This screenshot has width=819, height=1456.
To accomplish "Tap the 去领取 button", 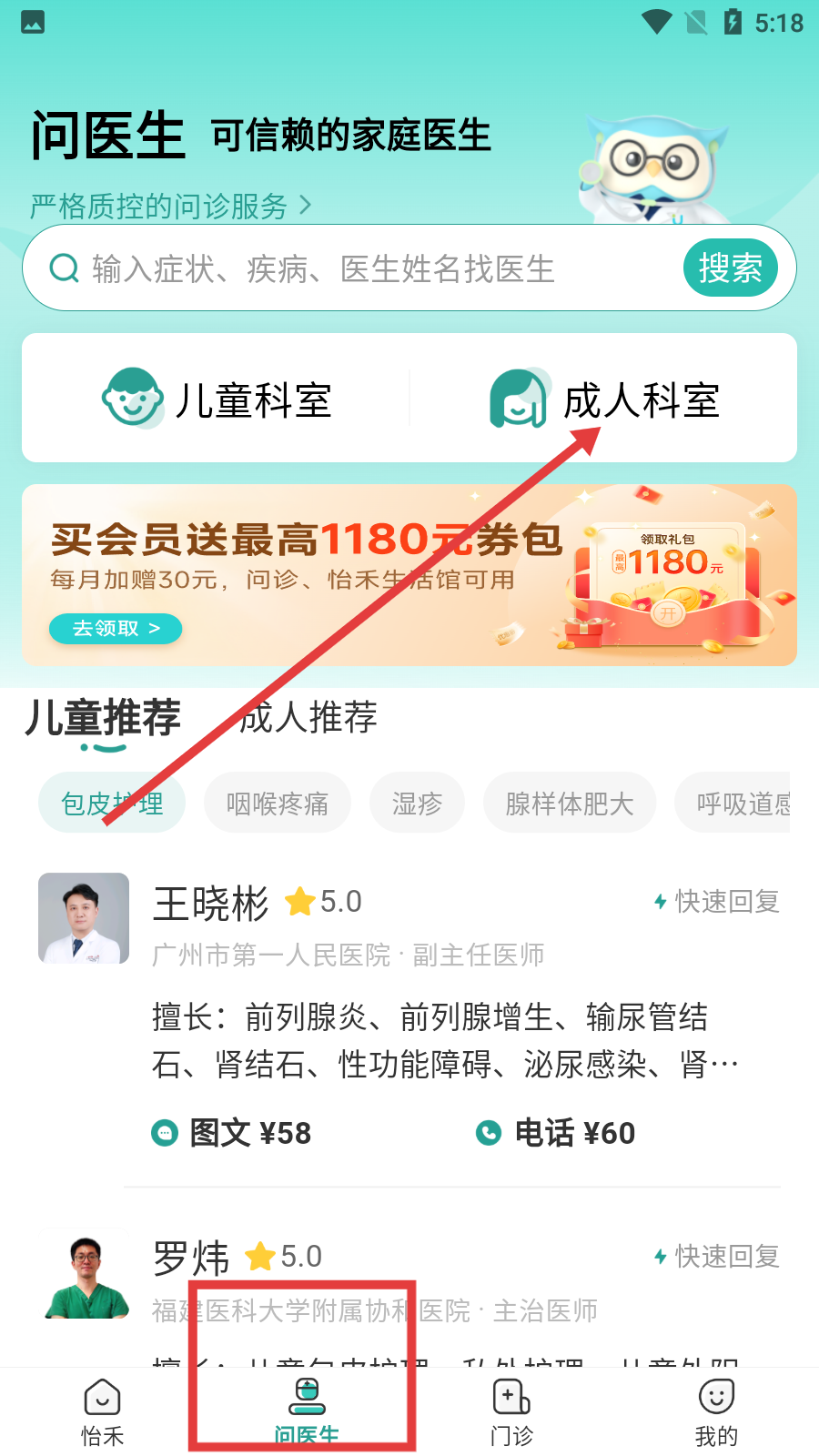I will pos(116,629).
